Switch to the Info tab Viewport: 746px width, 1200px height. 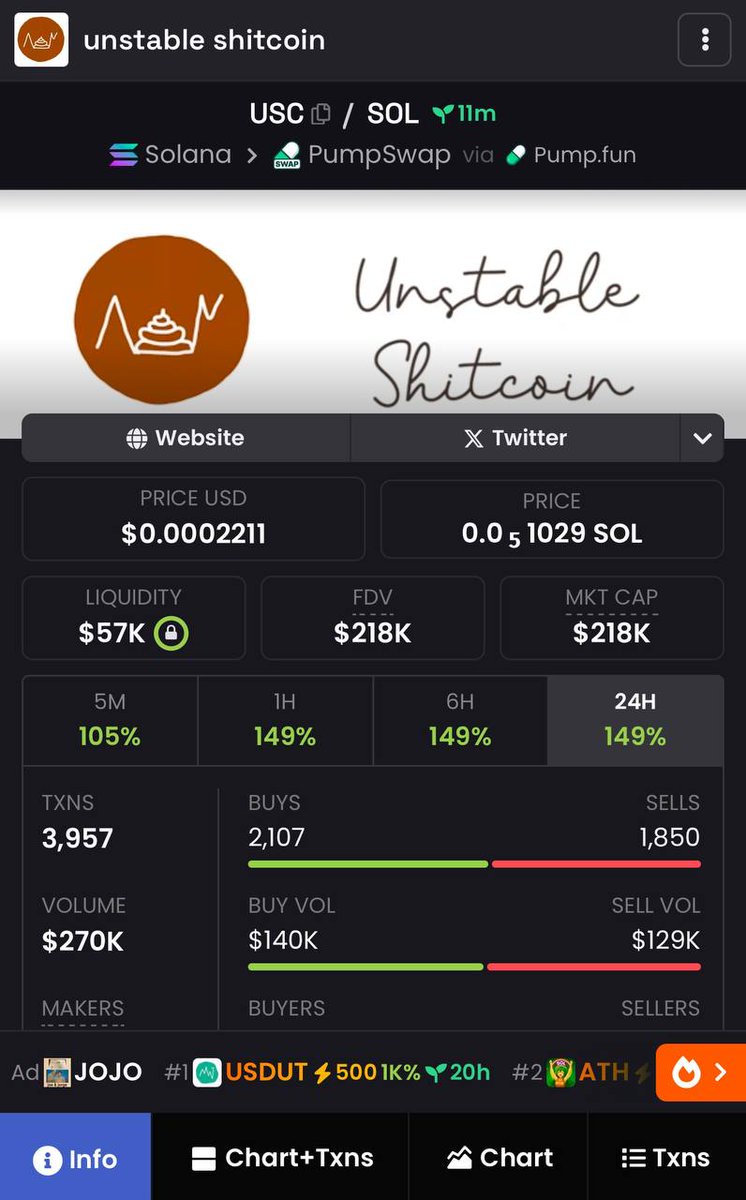[x=75, y=1157]
